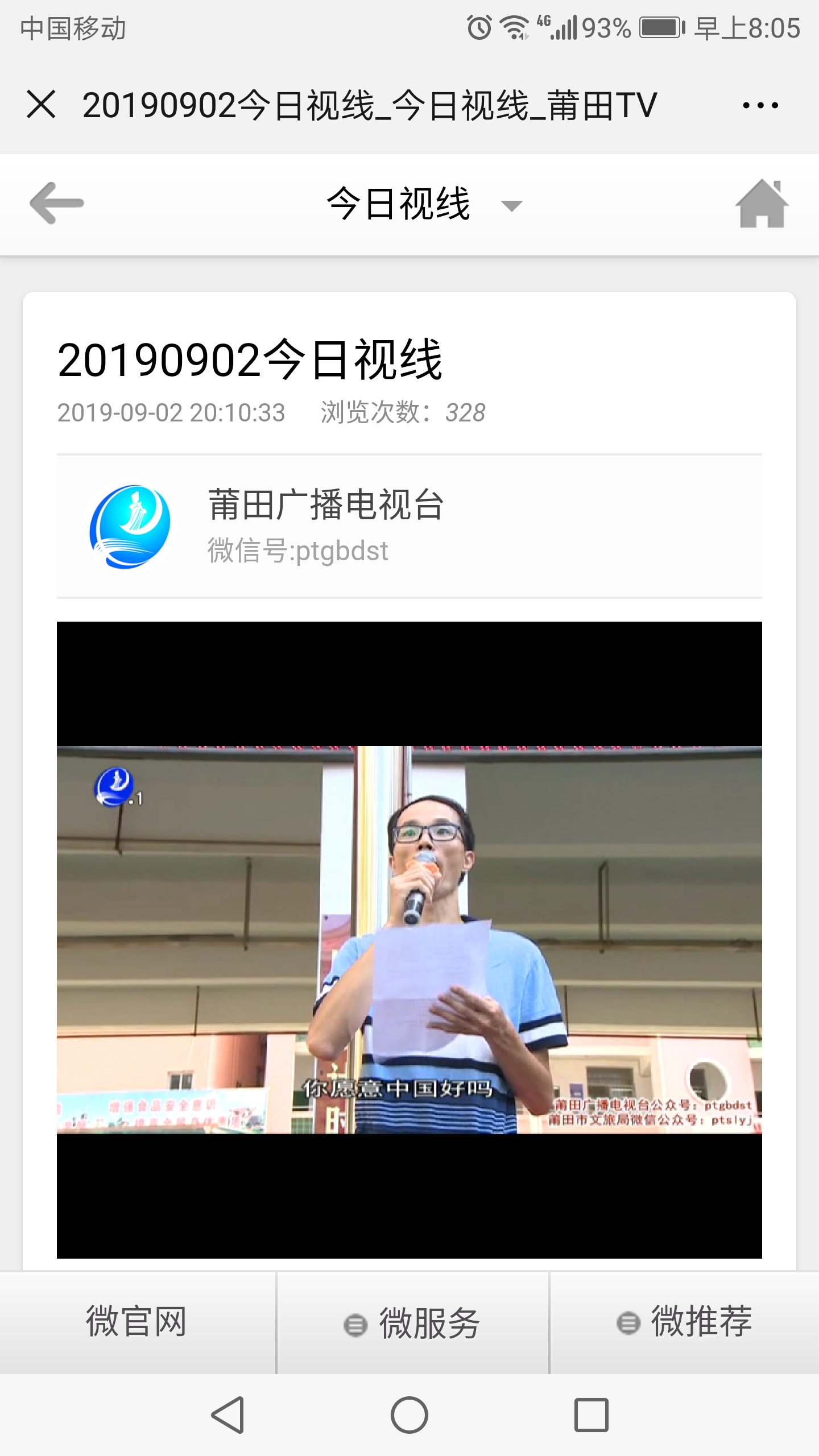Open the three-dot overflow menu
819x1456 pixels.
click(760, 105)
